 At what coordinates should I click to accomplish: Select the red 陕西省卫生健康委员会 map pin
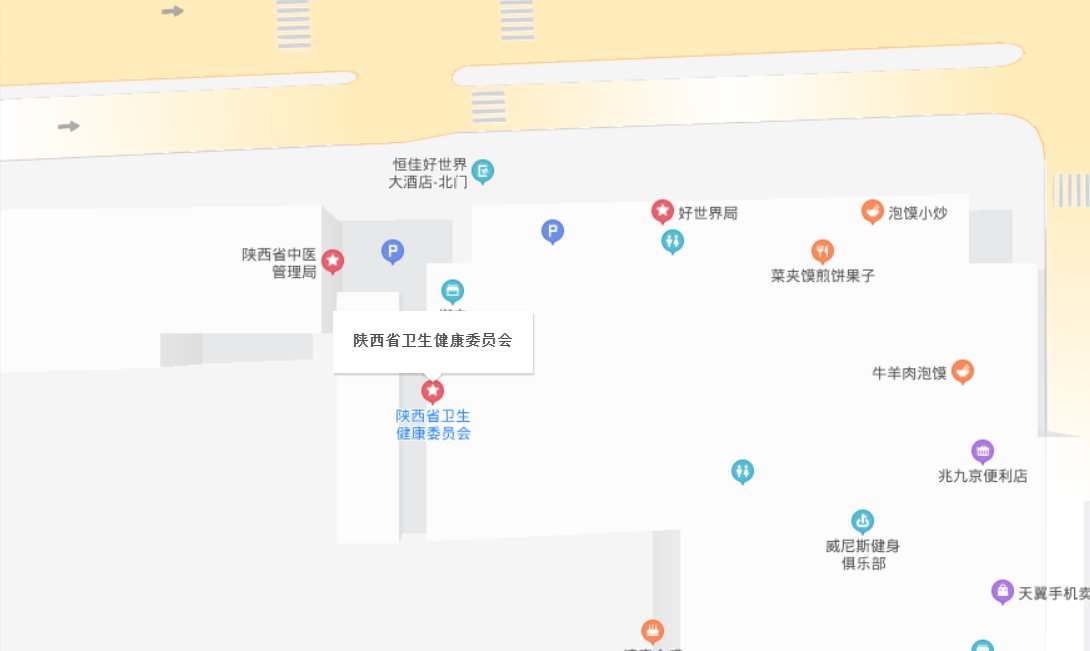(x=433, y=391)
